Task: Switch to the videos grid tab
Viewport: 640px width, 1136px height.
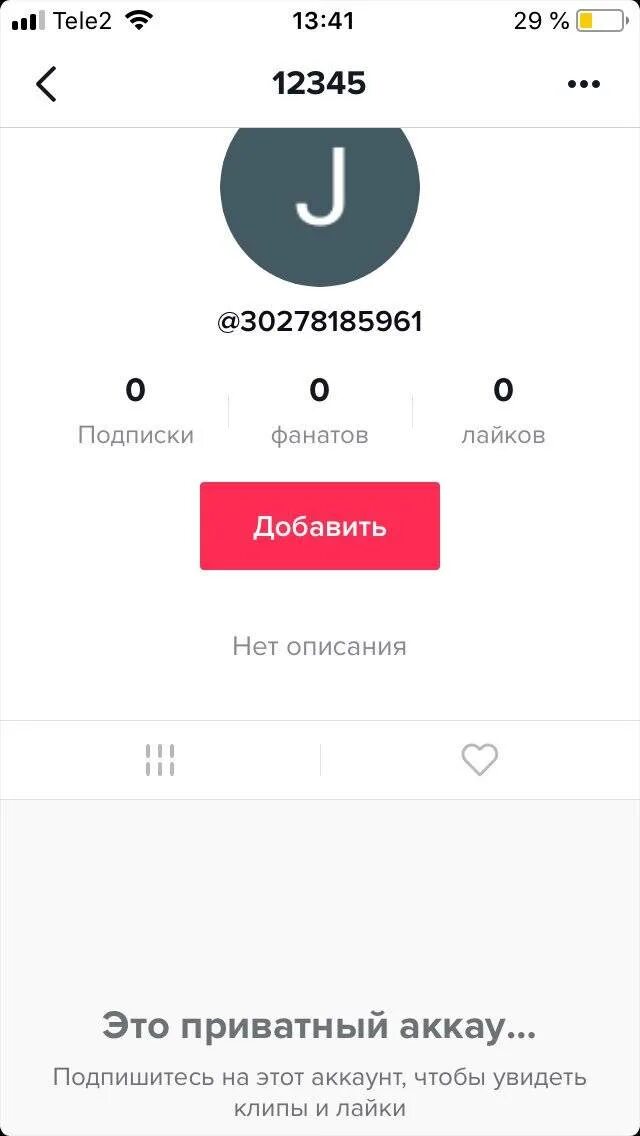Action: pyautogui.click(x=160, y=760)
